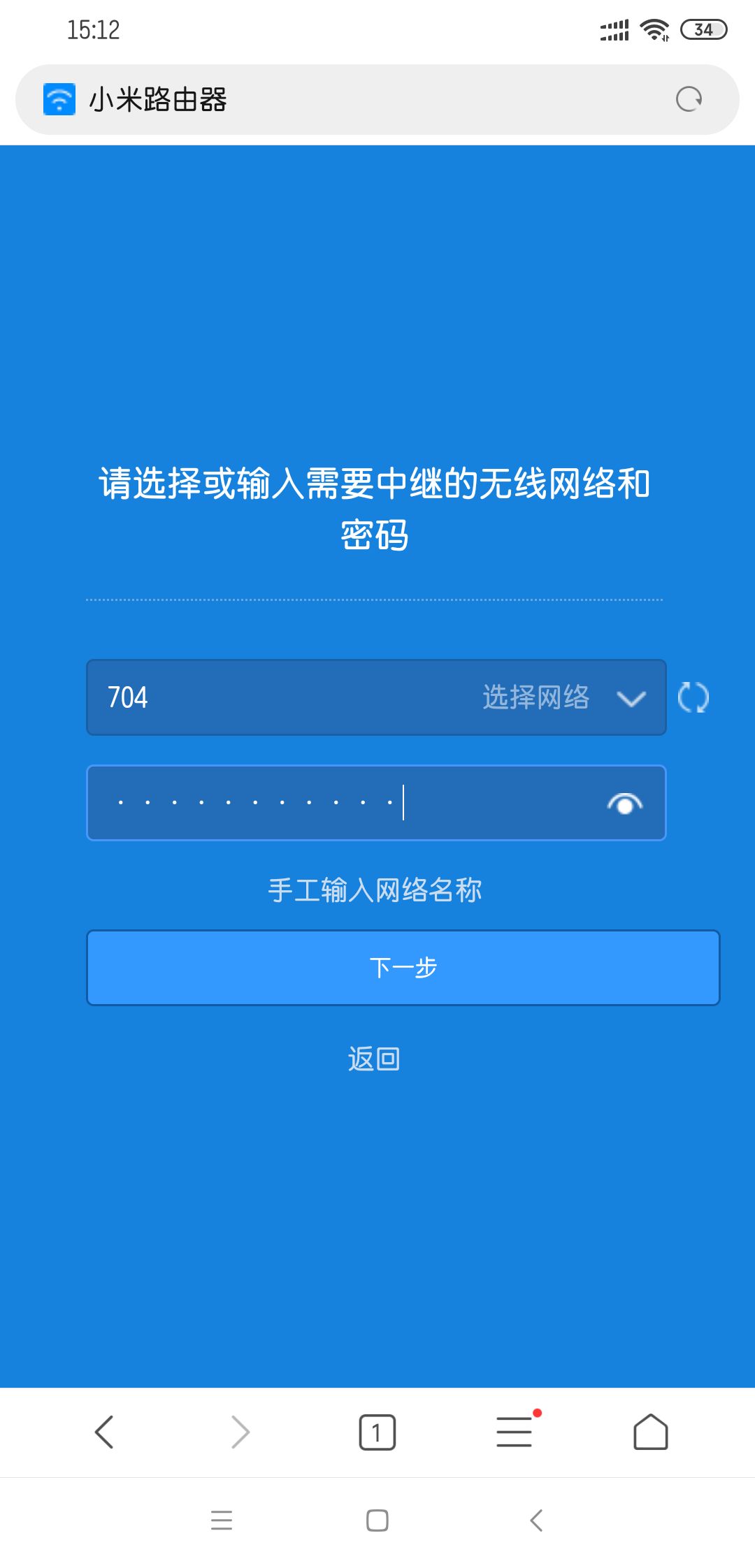Image resolution: width=755 pixels, height=1568 pixels.
Task: Tap the system back button
Action: pyautogui.click(x=536, y=1520)
